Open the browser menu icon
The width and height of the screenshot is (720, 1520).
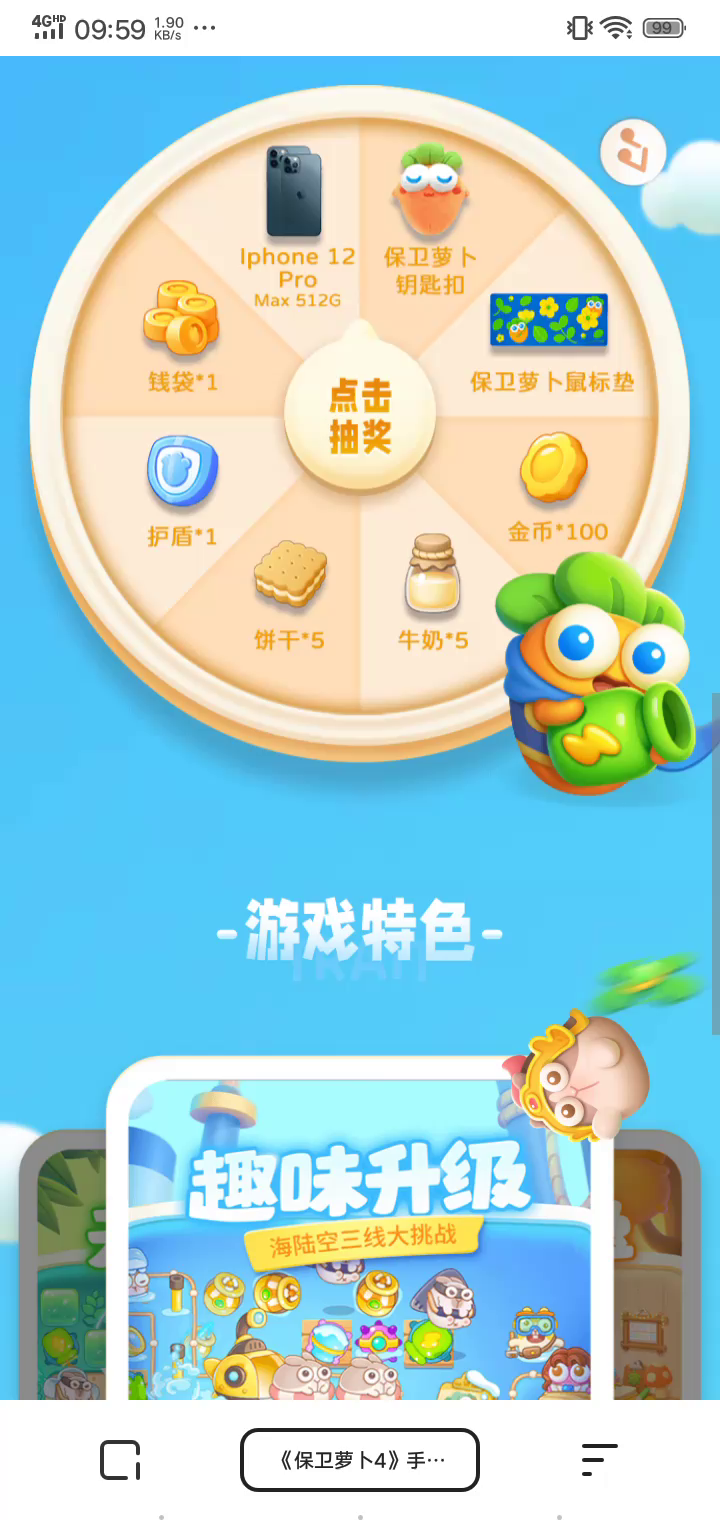pos(599,1460)
